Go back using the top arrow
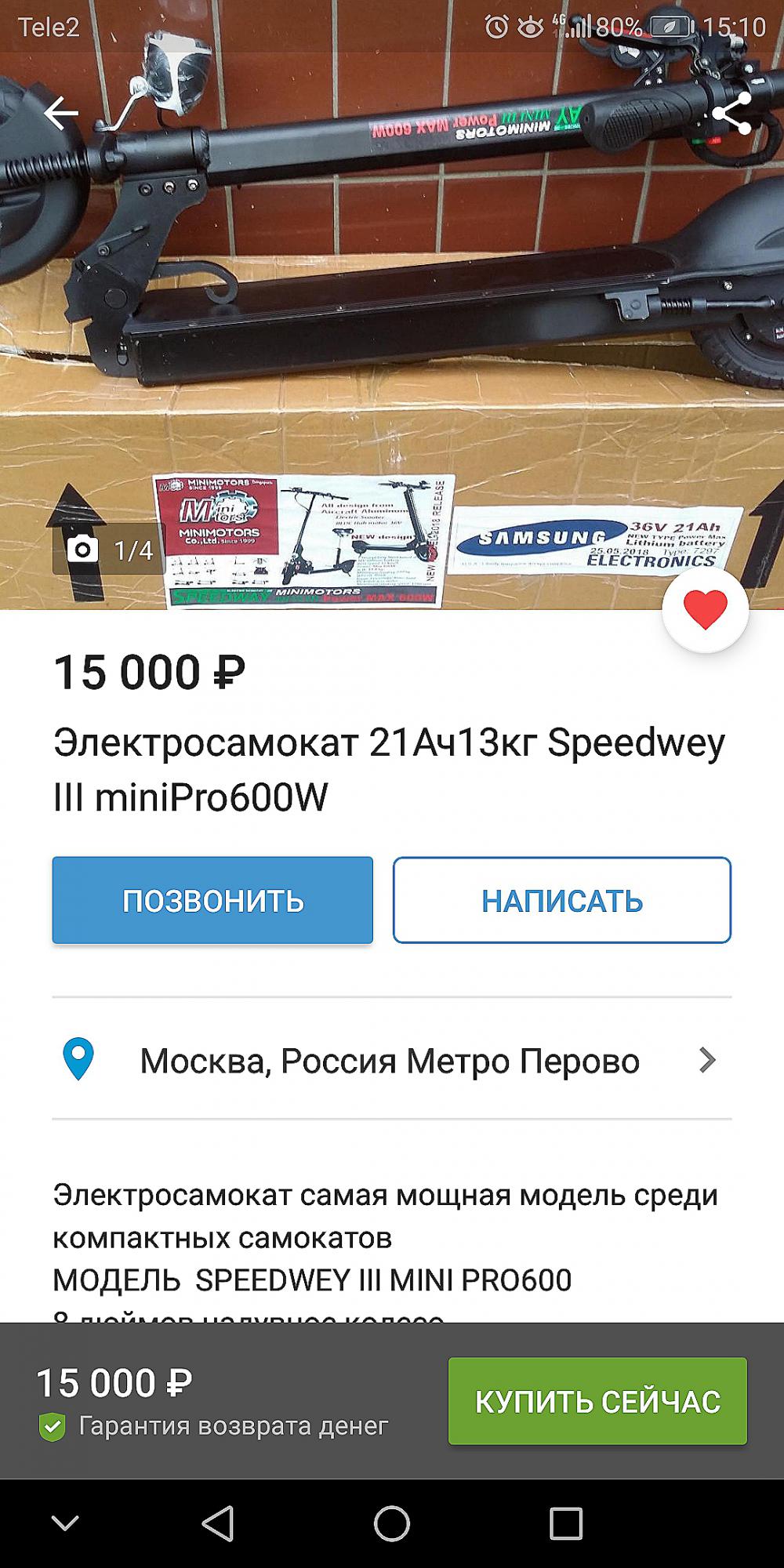The image size is (784, 1568). (x=60, y=114)
